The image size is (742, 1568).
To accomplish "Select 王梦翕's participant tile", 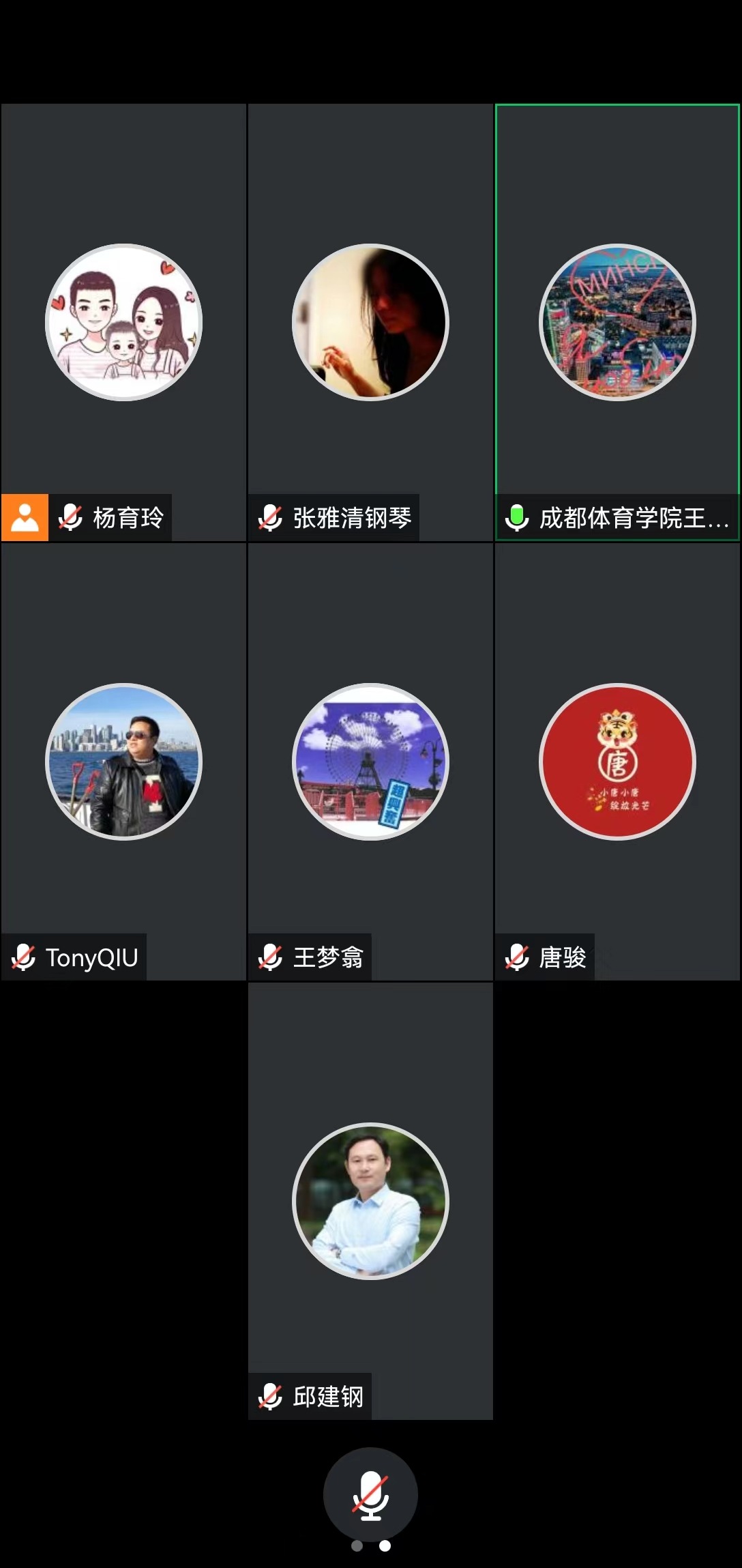I will 370,761.
